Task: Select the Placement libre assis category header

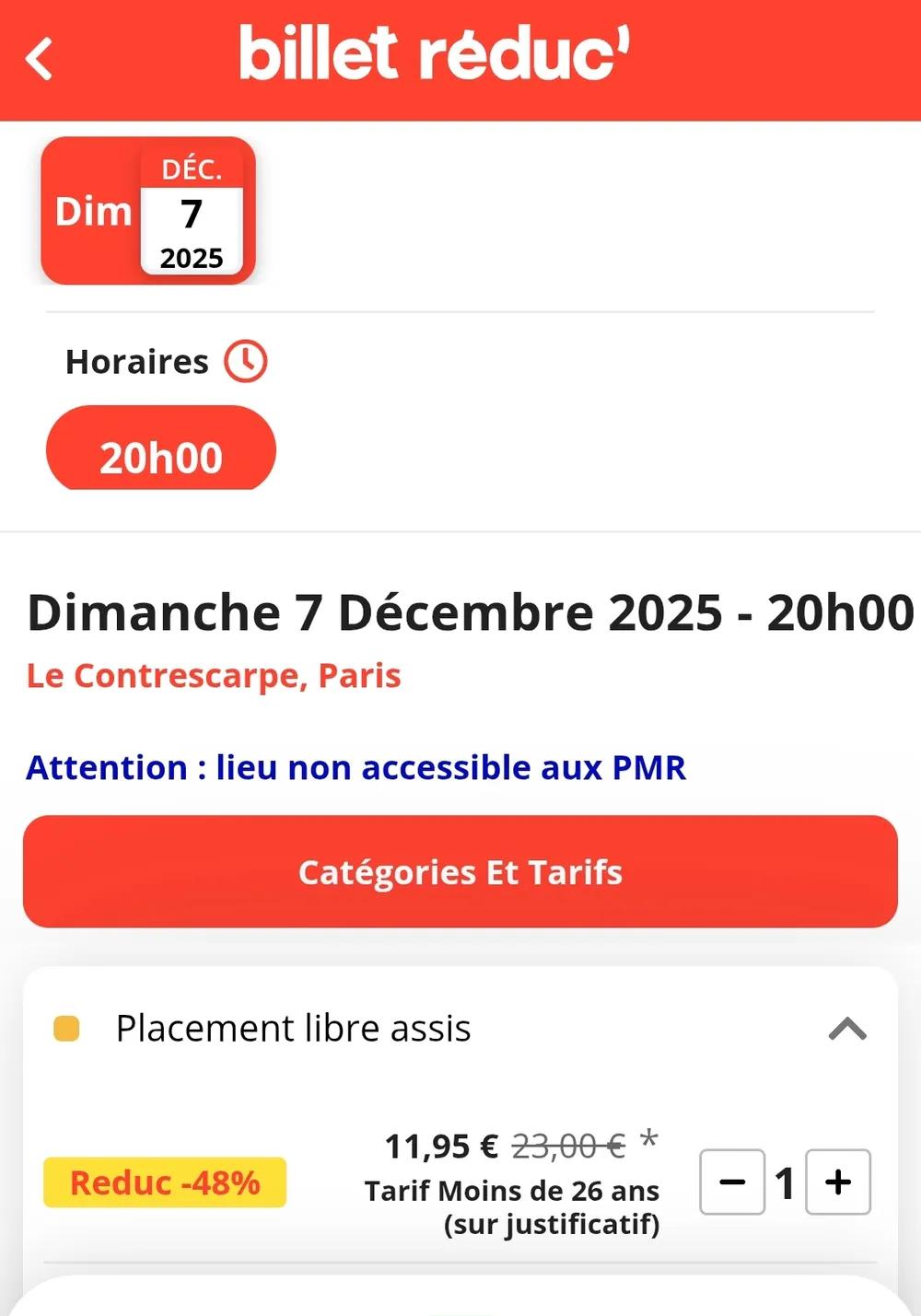Action: point(293,1027)
